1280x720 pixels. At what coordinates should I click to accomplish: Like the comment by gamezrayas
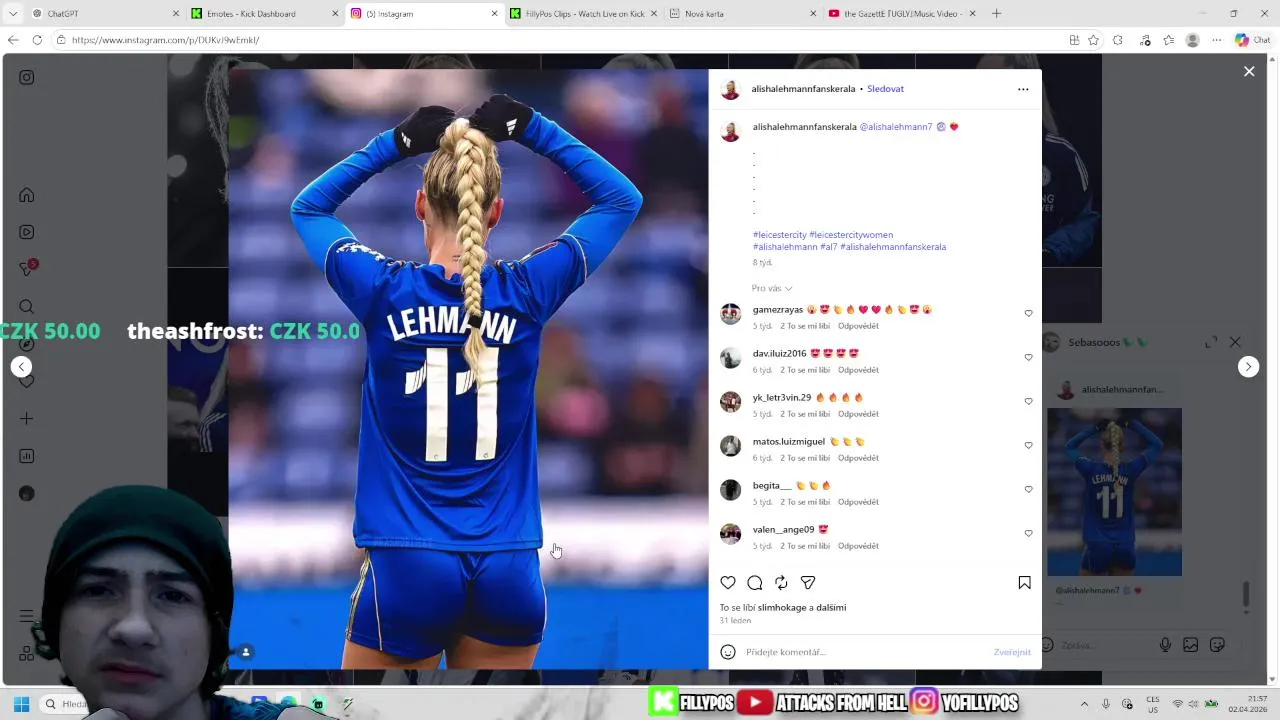(x=1028, y=313)
